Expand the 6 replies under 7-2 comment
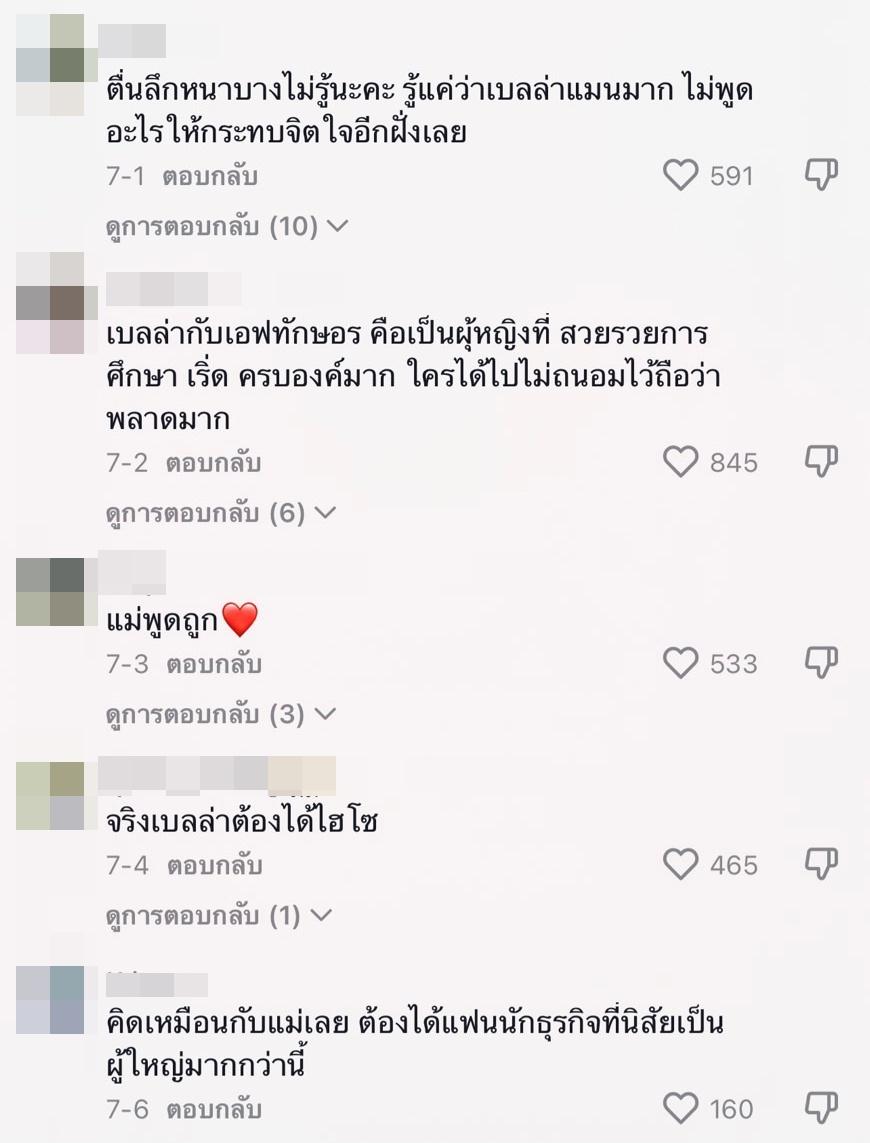Screen dimensions: 870x1143 click(x=220, y=514)
